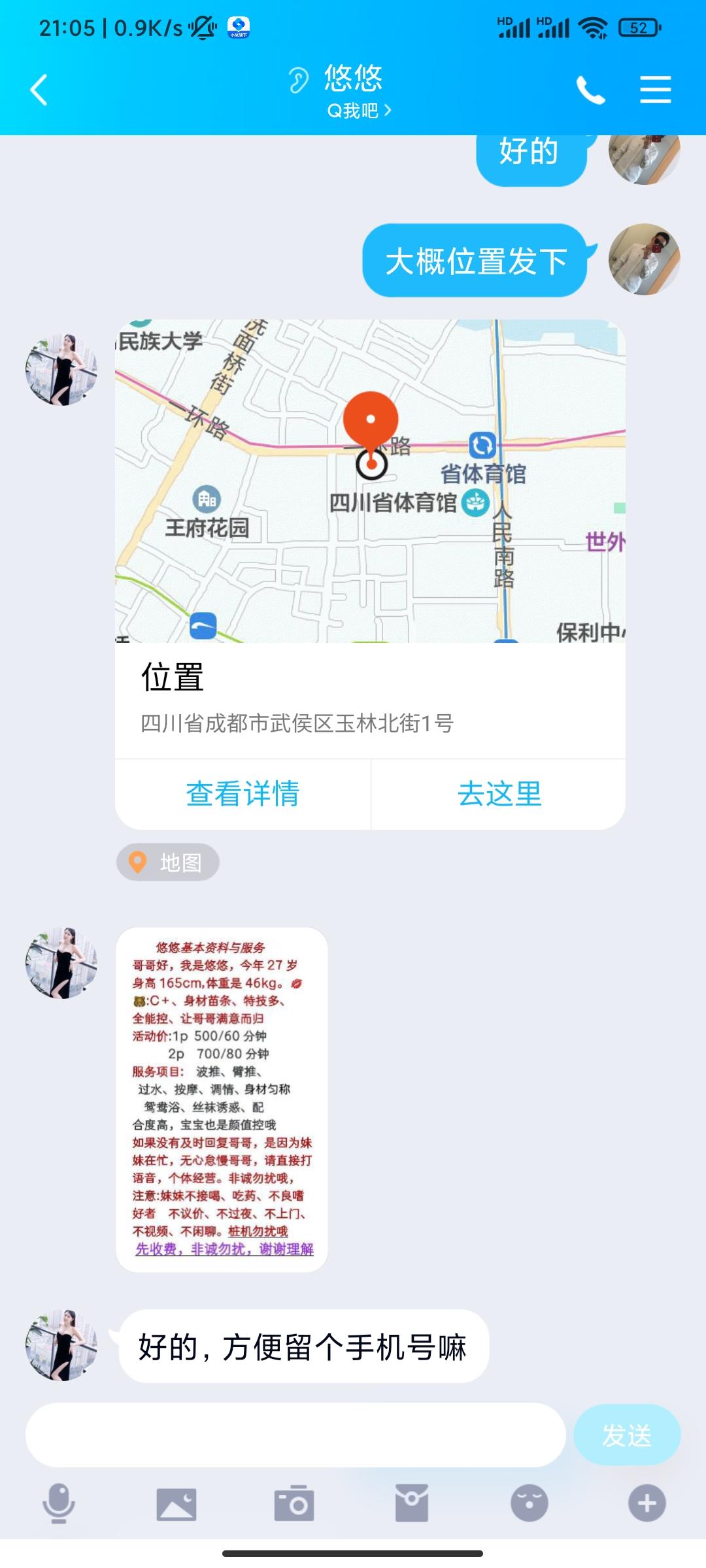Open the Q我吧 status link
Viewport: 706px width, 1568px height.
pos(359,110)
